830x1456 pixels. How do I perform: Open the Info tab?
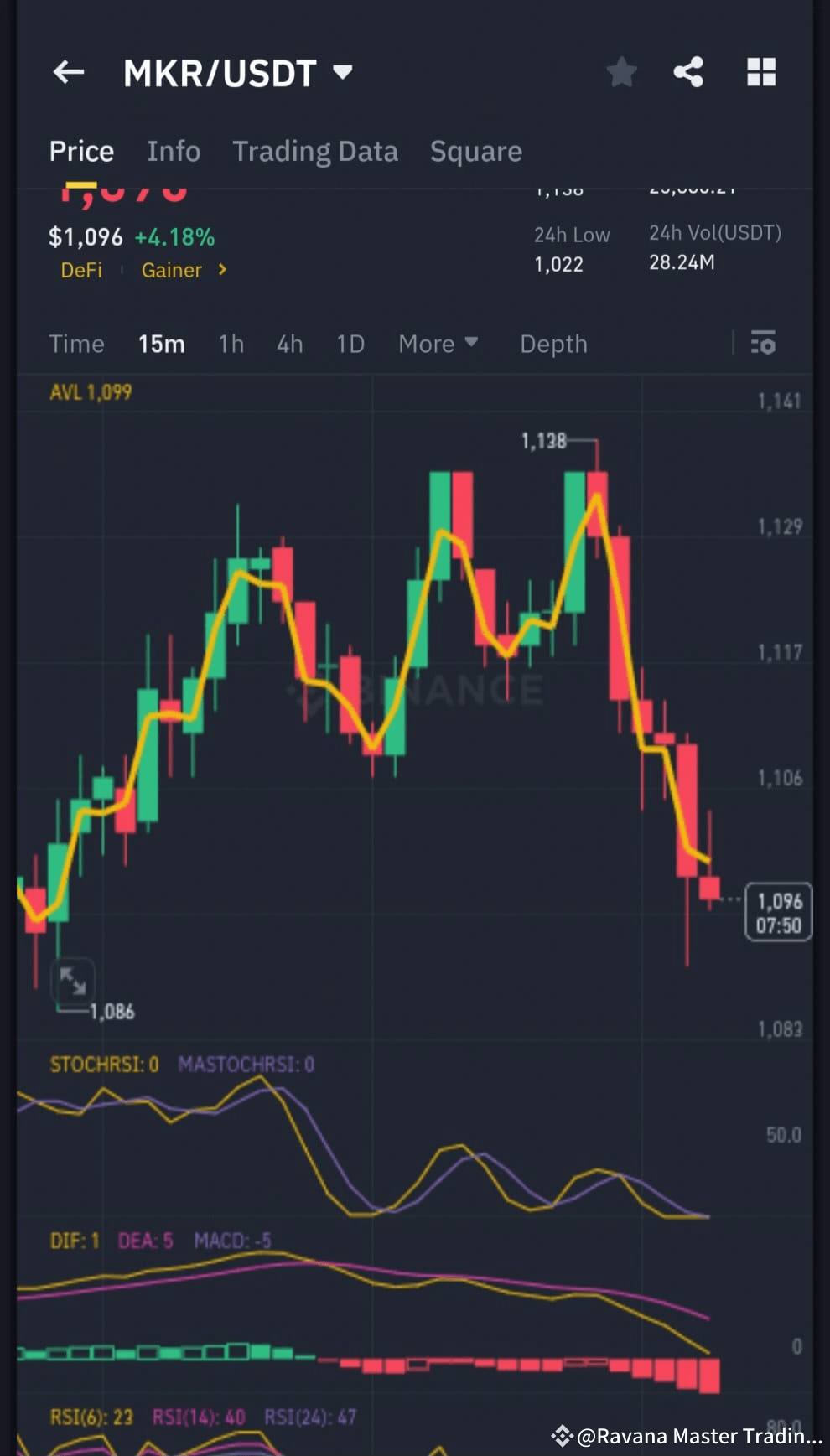pyautogui.click(x=173, y=151)
